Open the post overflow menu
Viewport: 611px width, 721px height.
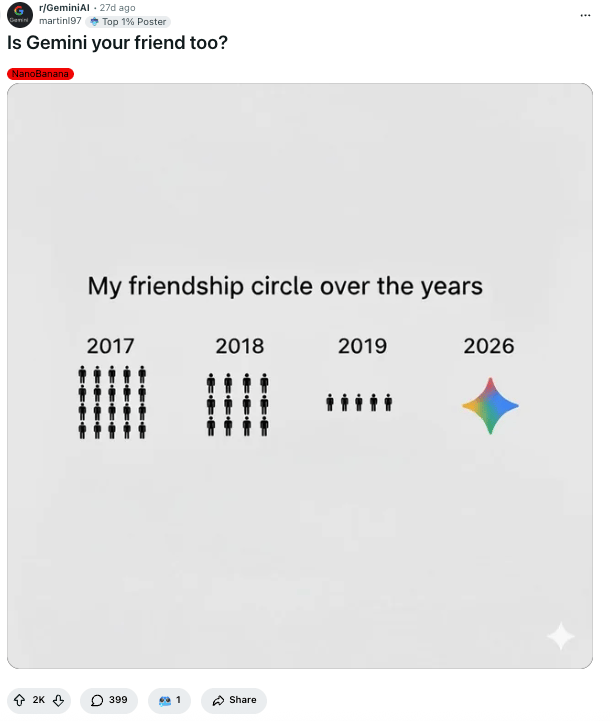click(585, 15)
